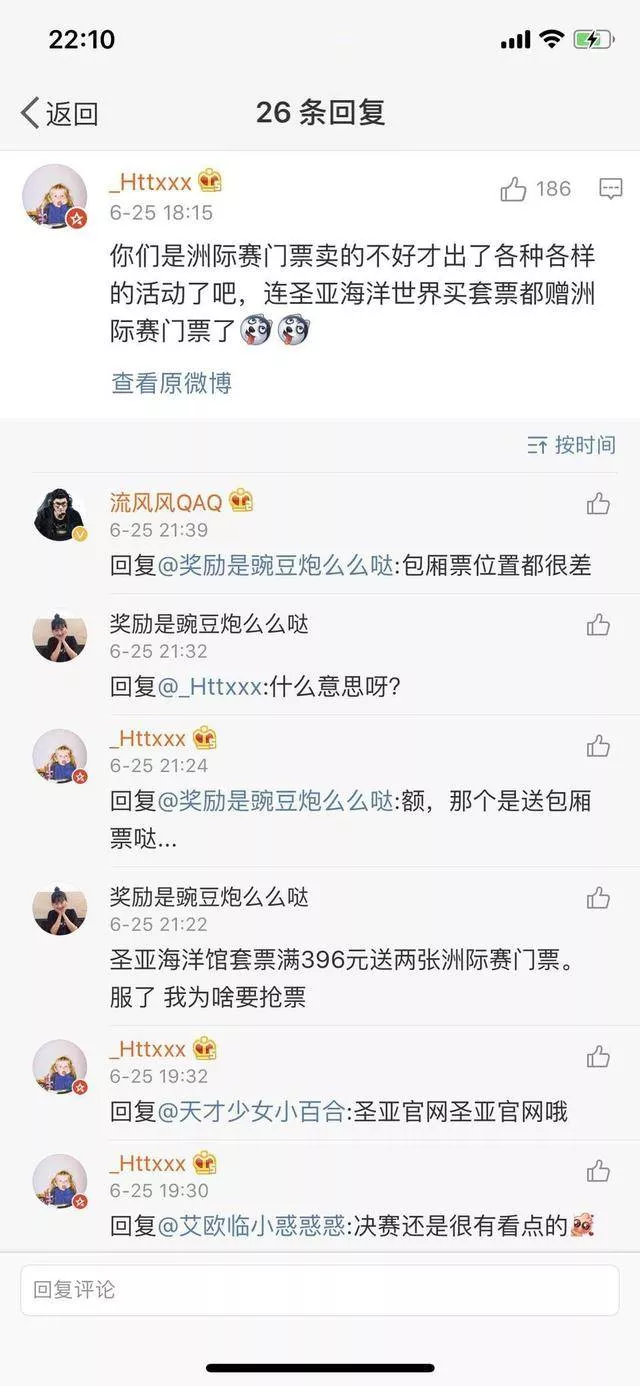This screenshot has height=1386, width=640.
Task: Like the reply mentioning 圣亚官网
Action: [x=598, y=1056]
